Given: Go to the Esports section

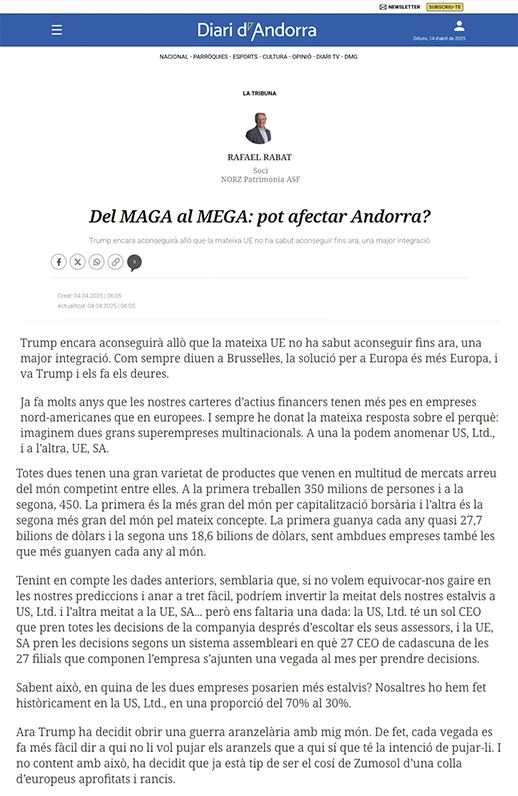Looking at the screenshot, I should pos(245,57).
